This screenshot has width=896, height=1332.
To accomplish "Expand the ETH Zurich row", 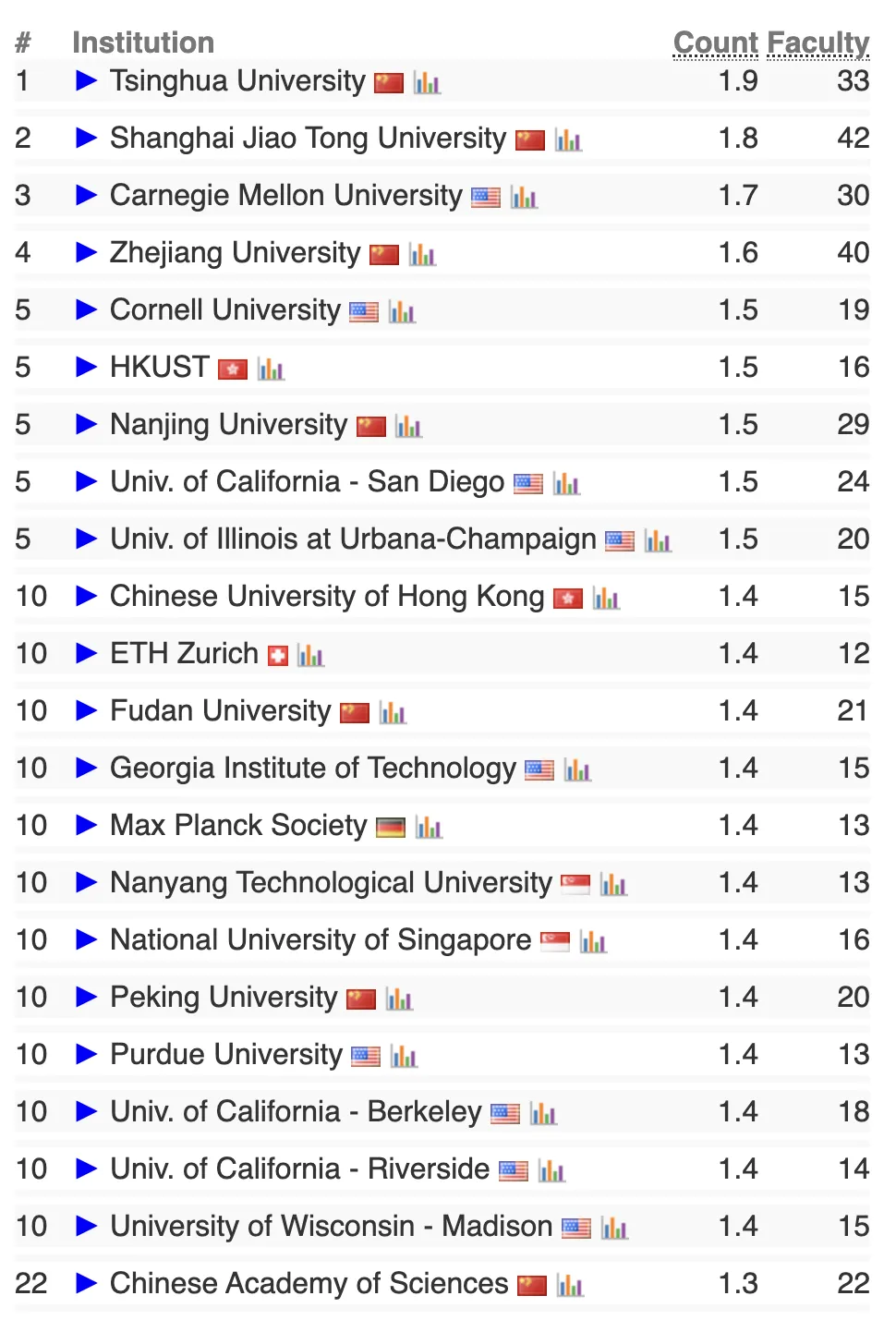I will 86,654.
